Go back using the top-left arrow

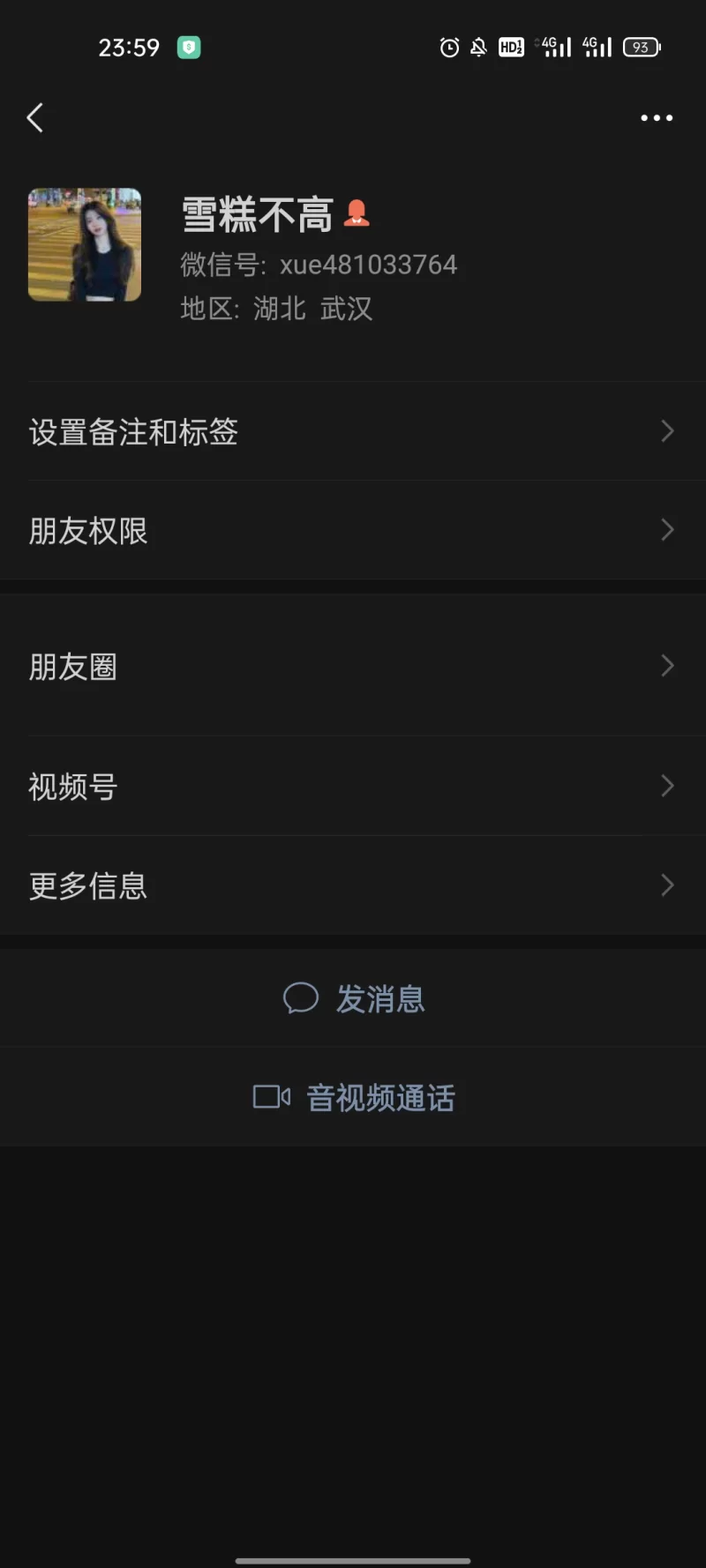35,117
